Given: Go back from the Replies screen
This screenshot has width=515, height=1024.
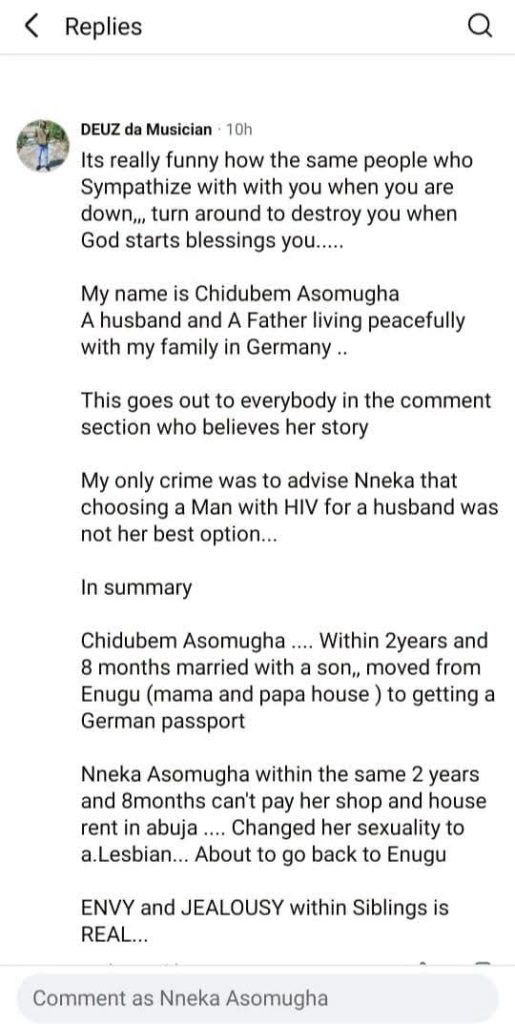Looking at the screenshot, I should 31,27.
